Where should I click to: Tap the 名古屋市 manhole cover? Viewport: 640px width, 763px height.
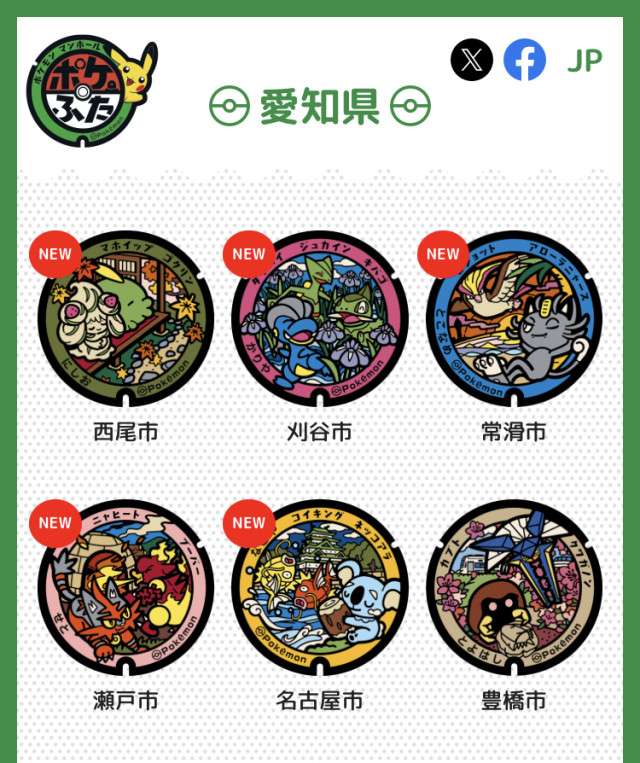pos(320,588)
